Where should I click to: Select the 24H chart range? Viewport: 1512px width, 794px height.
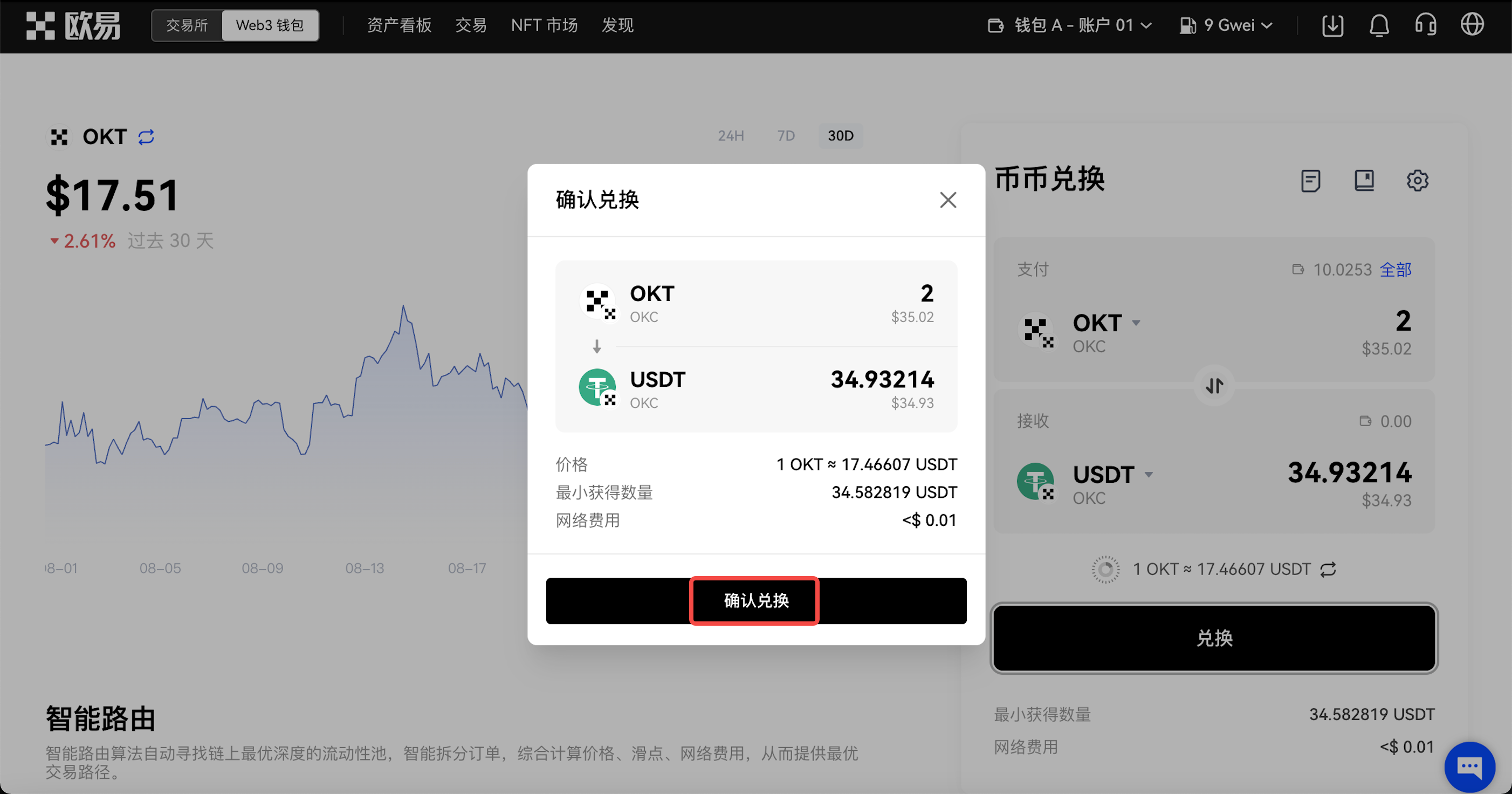[731, 136]
